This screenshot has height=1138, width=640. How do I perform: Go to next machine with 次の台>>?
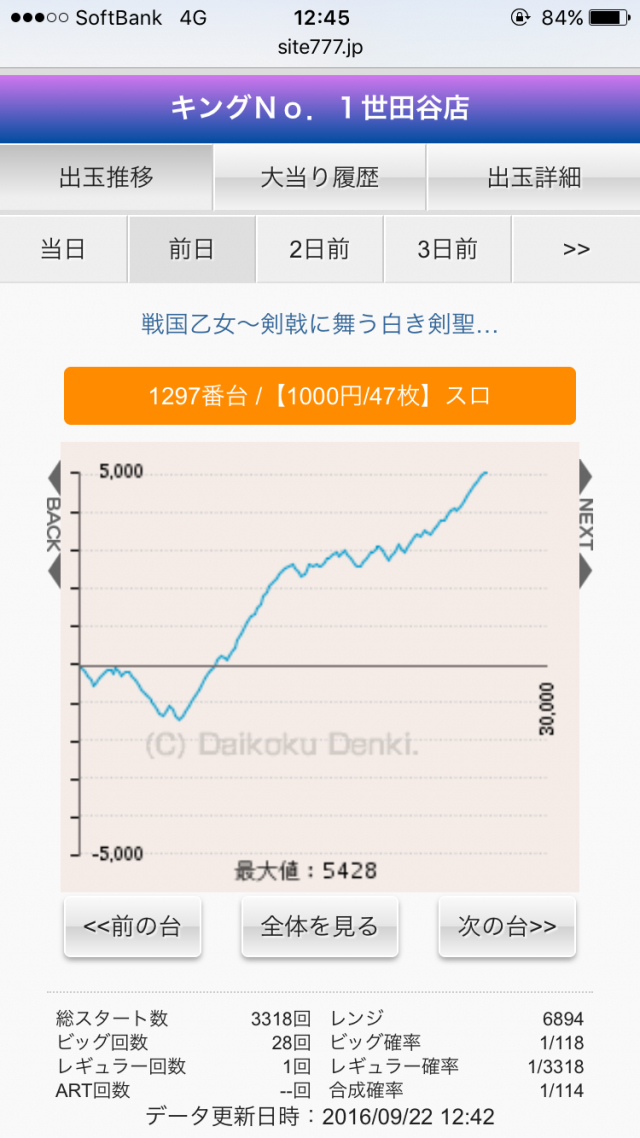pyautogui.click(x=507, y=926)
